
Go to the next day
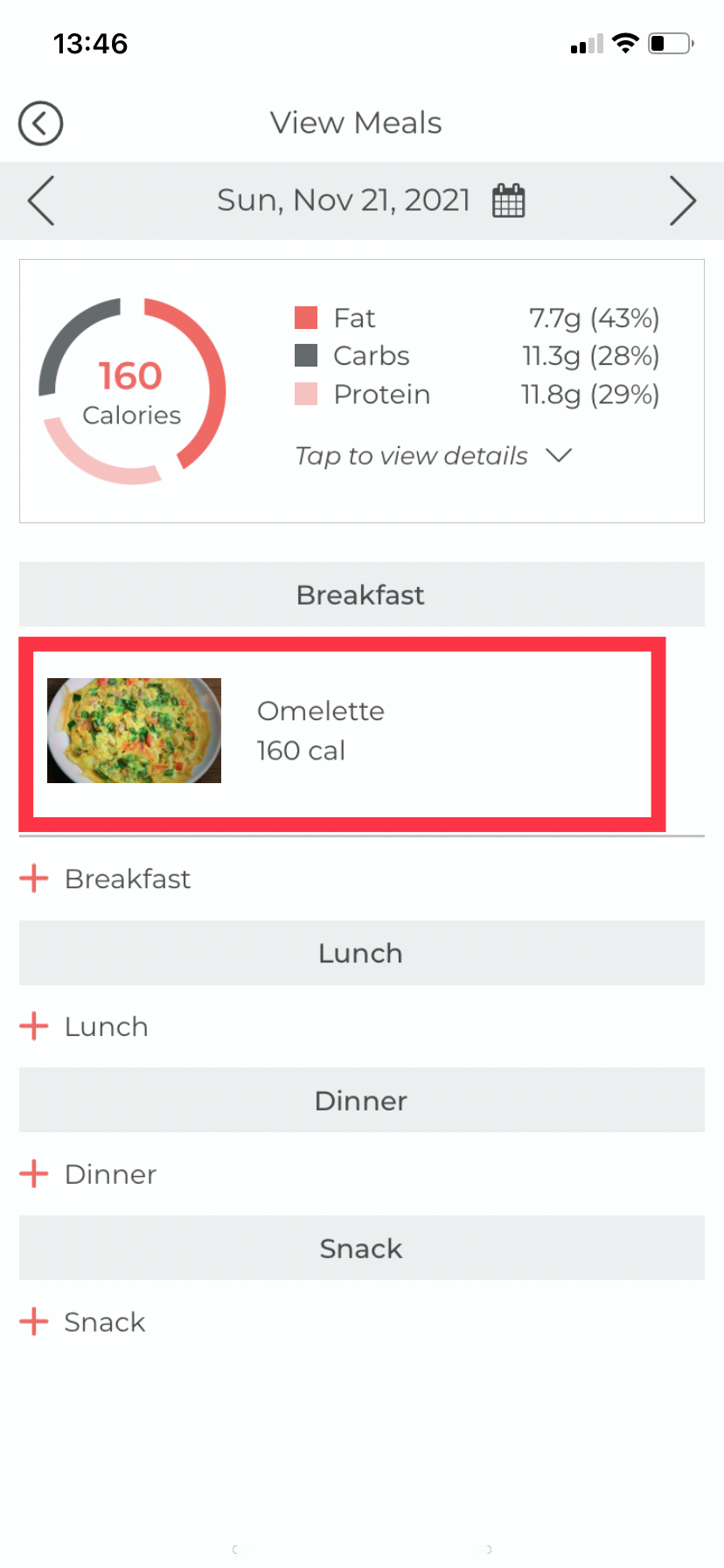tap(683, 200)
